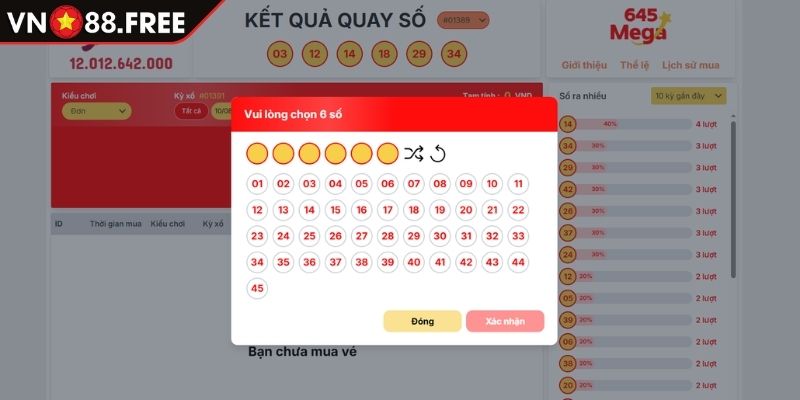Choose number 22
The image size is (800, 400).
click(518, 210)
